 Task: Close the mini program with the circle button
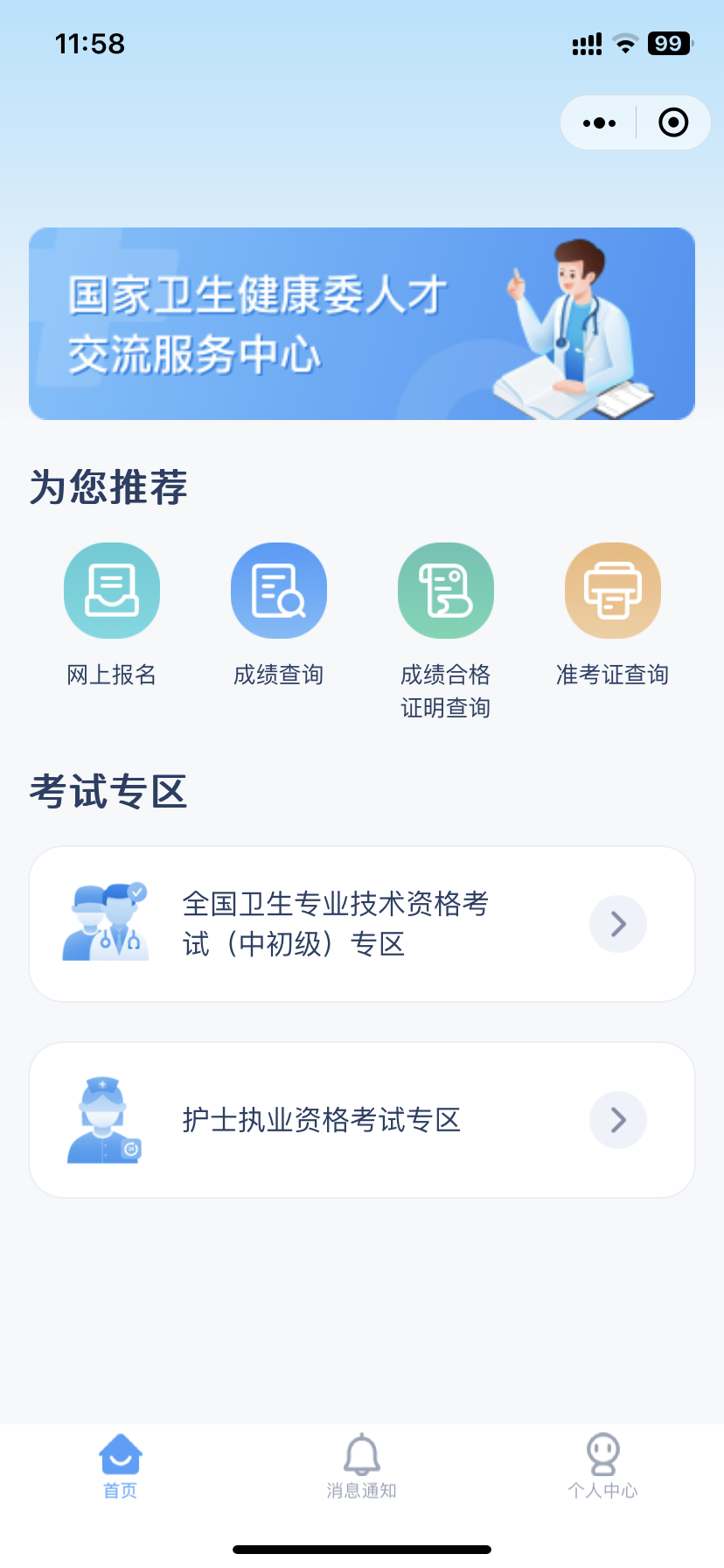point(672,123)
